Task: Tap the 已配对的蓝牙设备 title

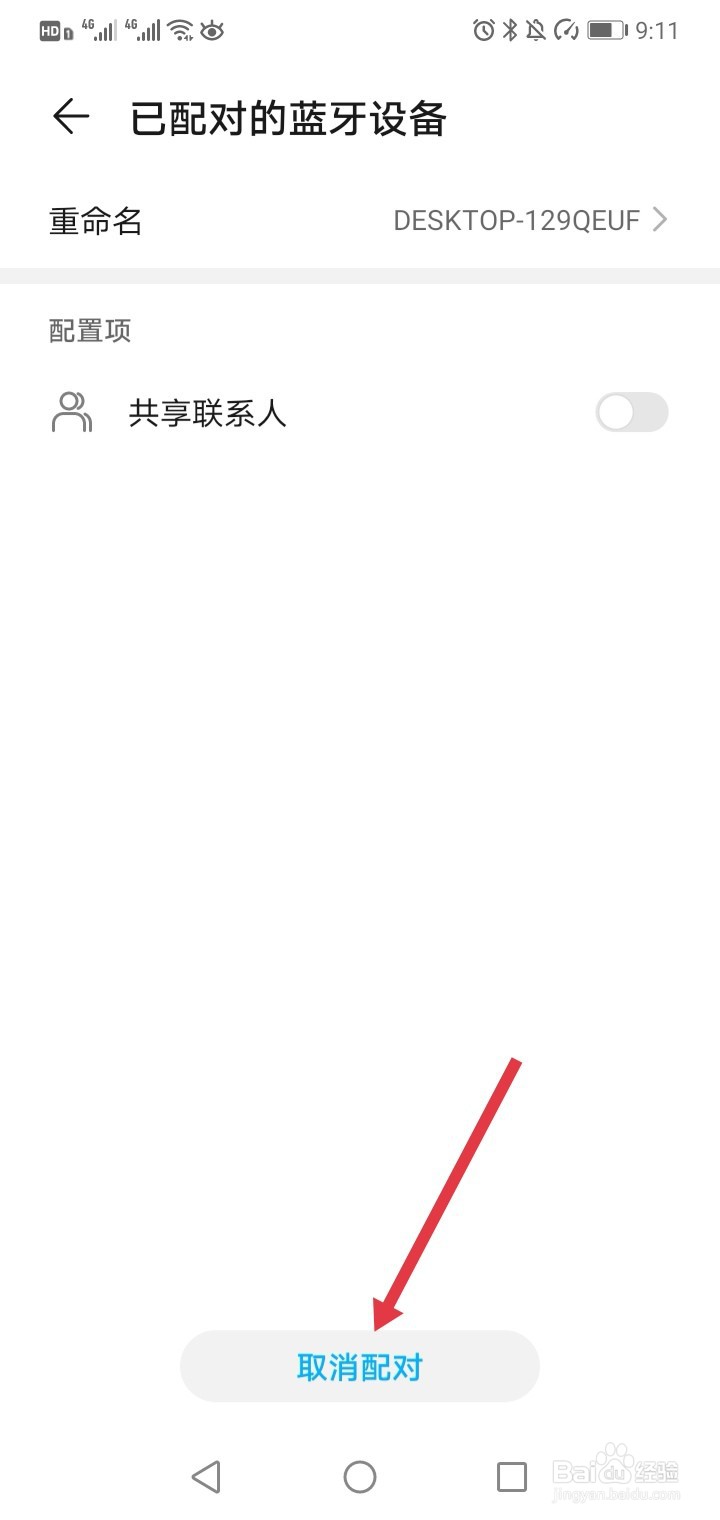Action: (x=285, y=117)
